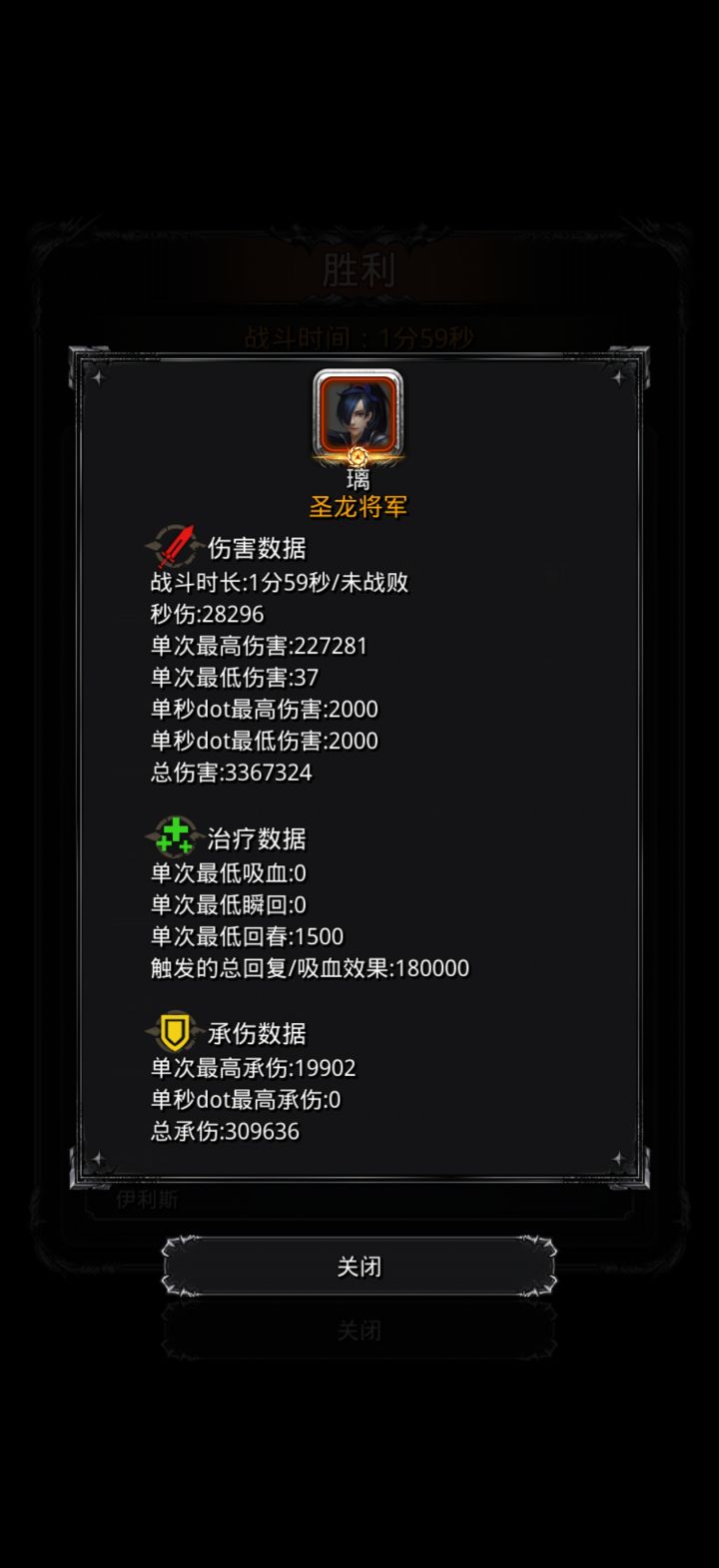This screenshot has height=1568, width=719.
Task: Select the 圣龙将军 title text
Action: point(359,507)
